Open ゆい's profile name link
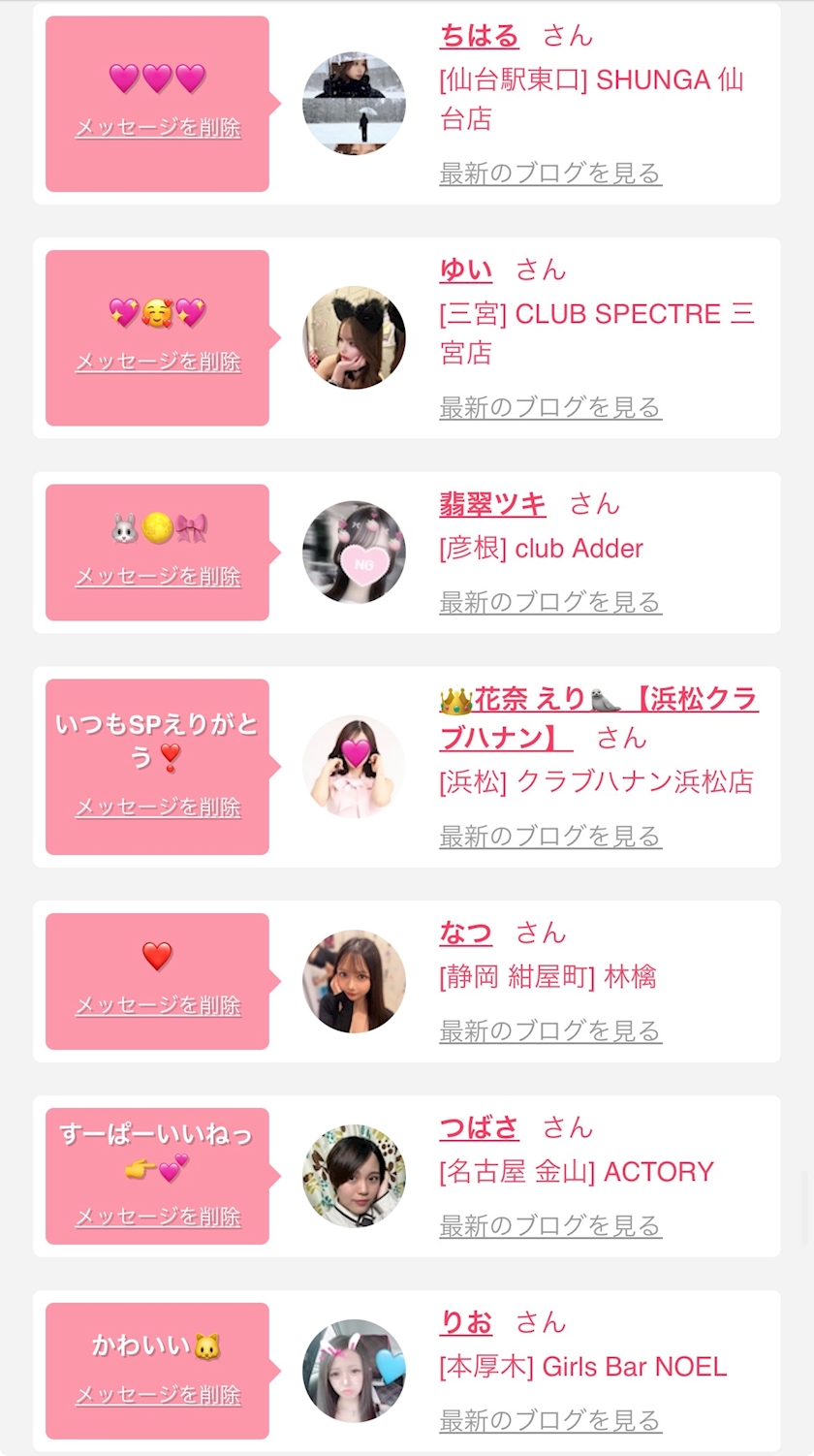Screen dimensions: 814x1456 [465, 269]
